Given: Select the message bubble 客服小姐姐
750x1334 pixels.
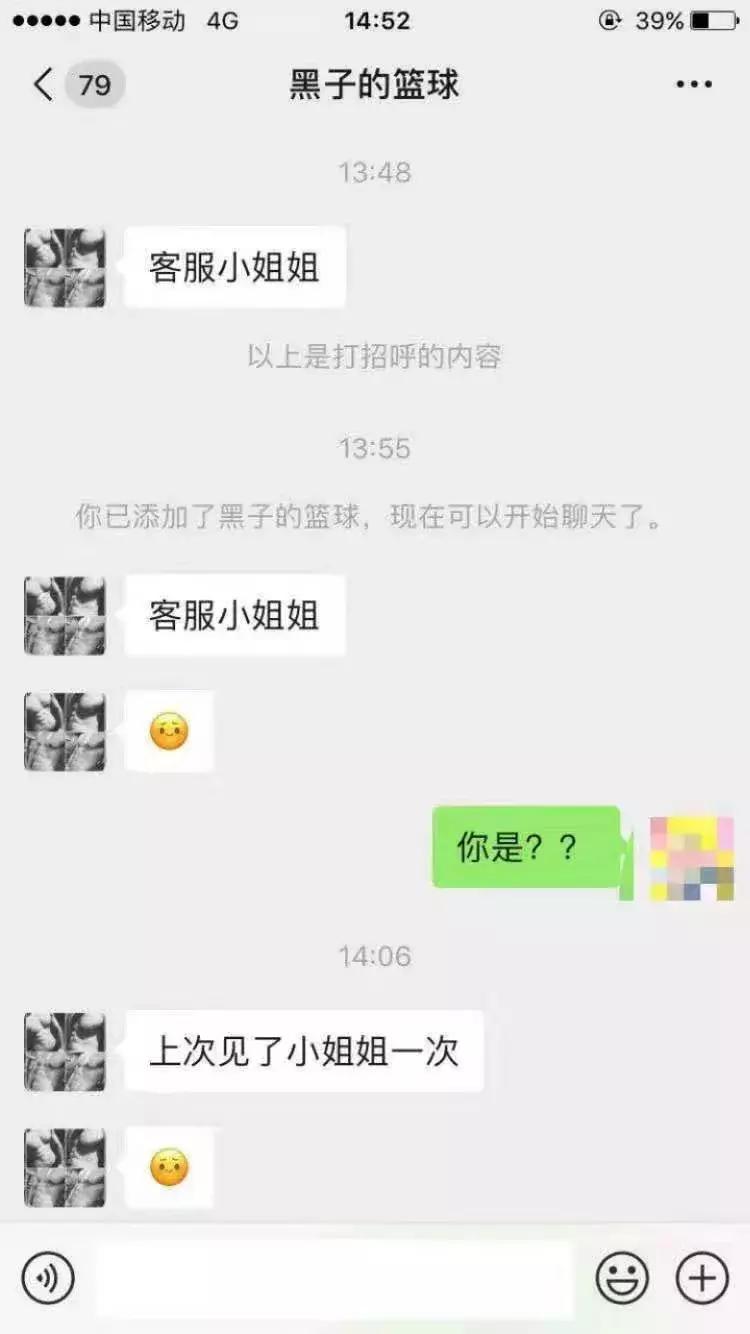Looking at the screenshot, I should (x=235, y=265).
